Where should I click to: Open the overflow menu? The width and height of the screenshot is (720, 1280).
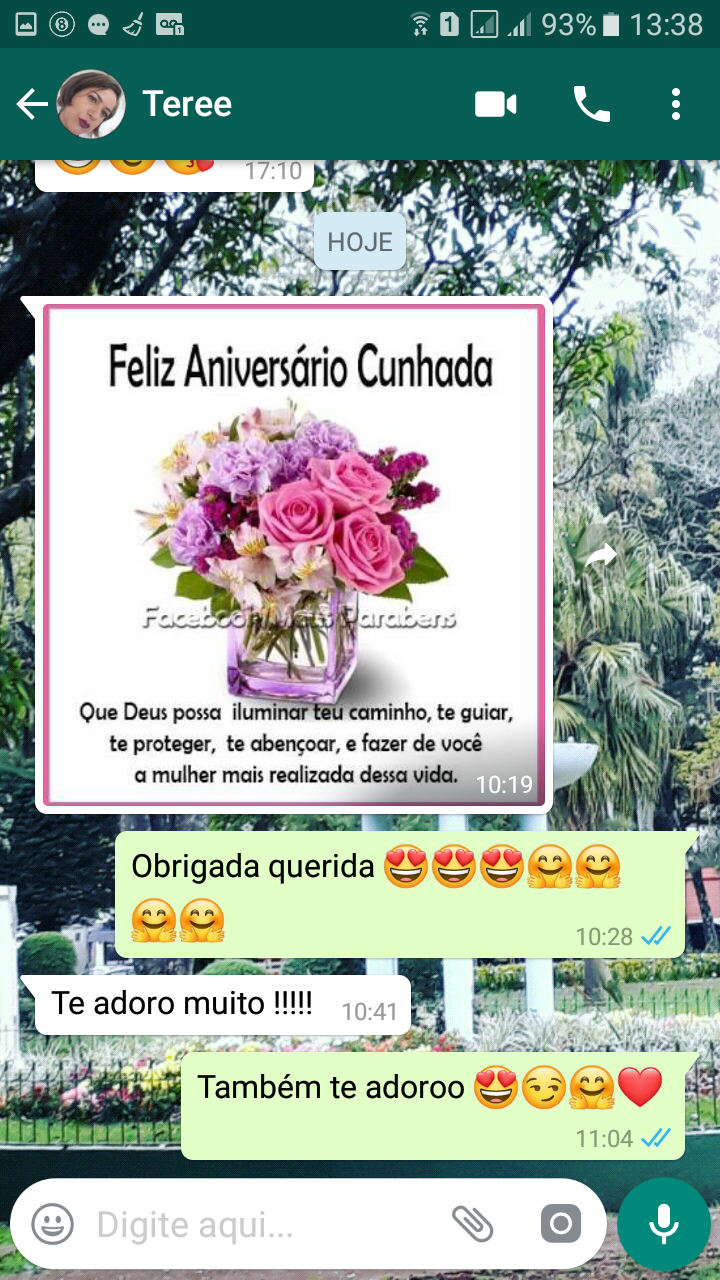tap(676, 104)
